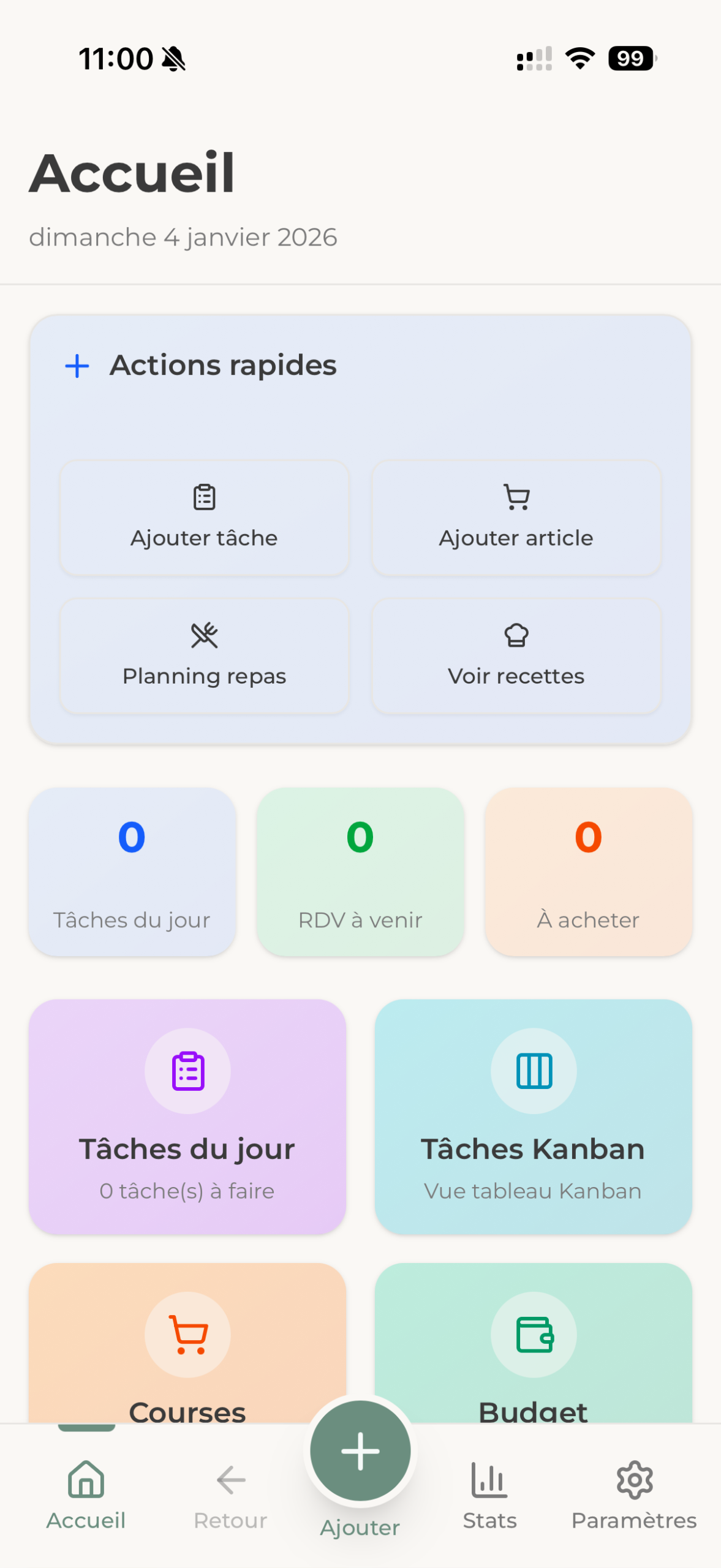Tap the floating Ajouter plus button

coord(360,1451)
